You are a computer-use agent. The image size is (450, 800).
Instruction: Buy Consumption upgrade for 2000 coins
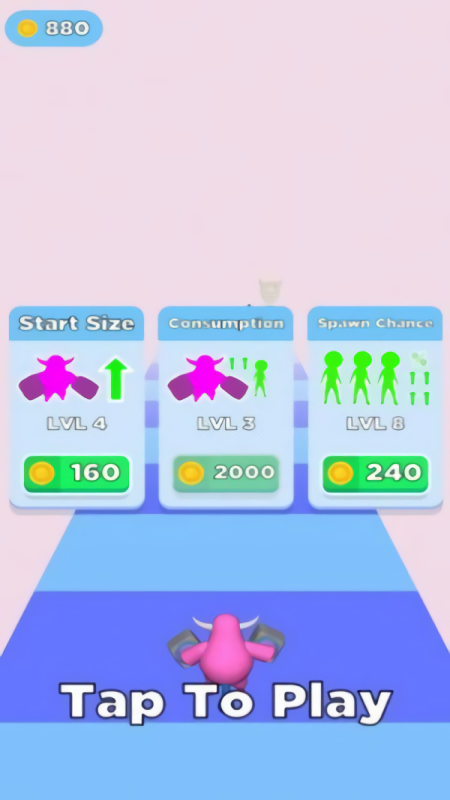(226, 474)
